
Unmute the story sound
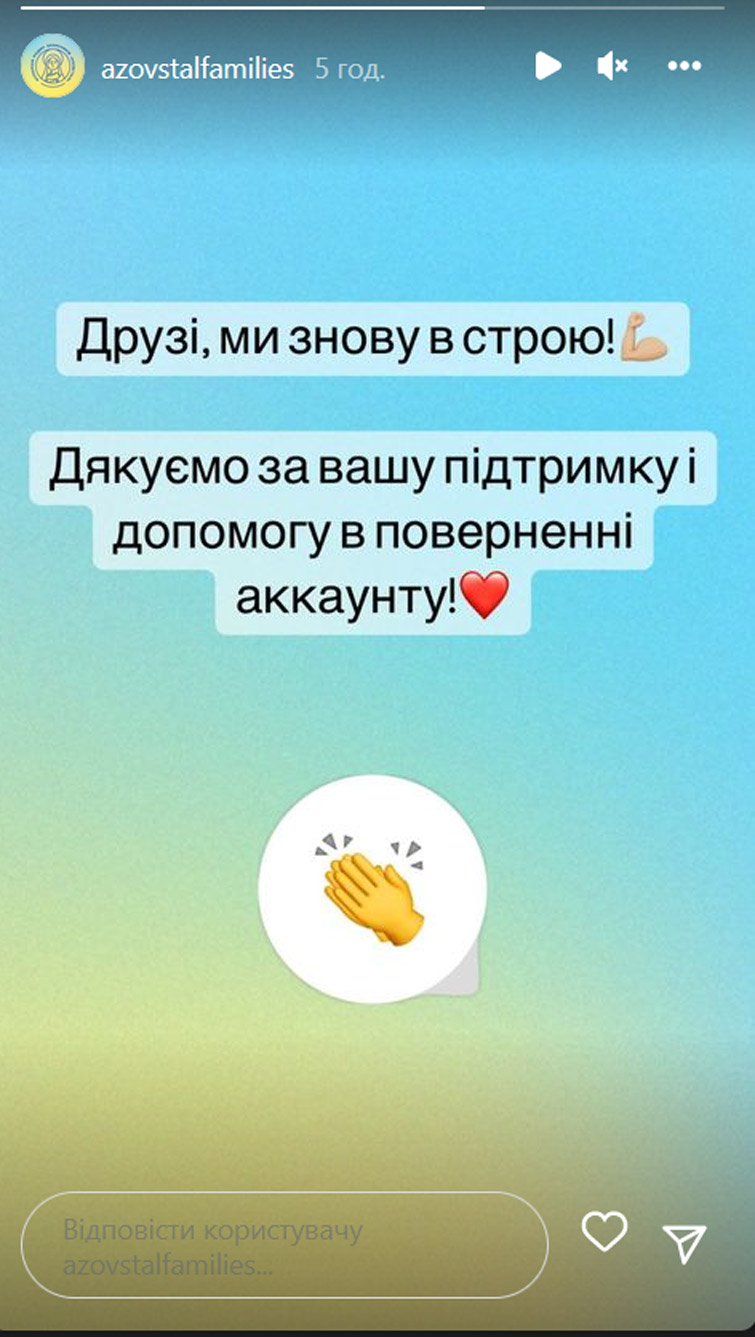pyautogui.click(x=611, y=66)
